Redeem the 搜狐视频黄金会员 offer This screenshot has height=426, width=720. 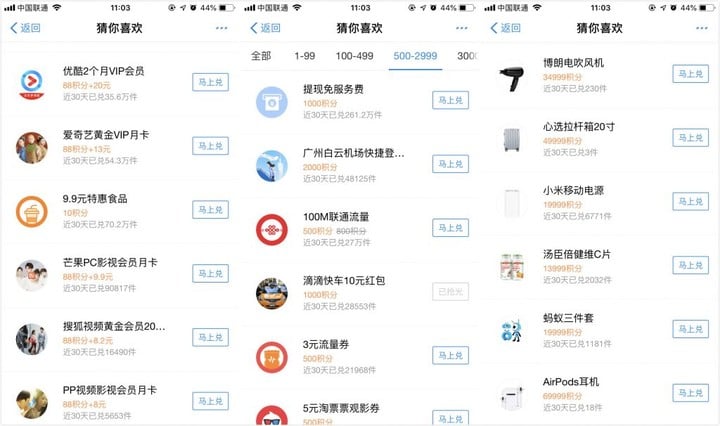click(210, 337)
